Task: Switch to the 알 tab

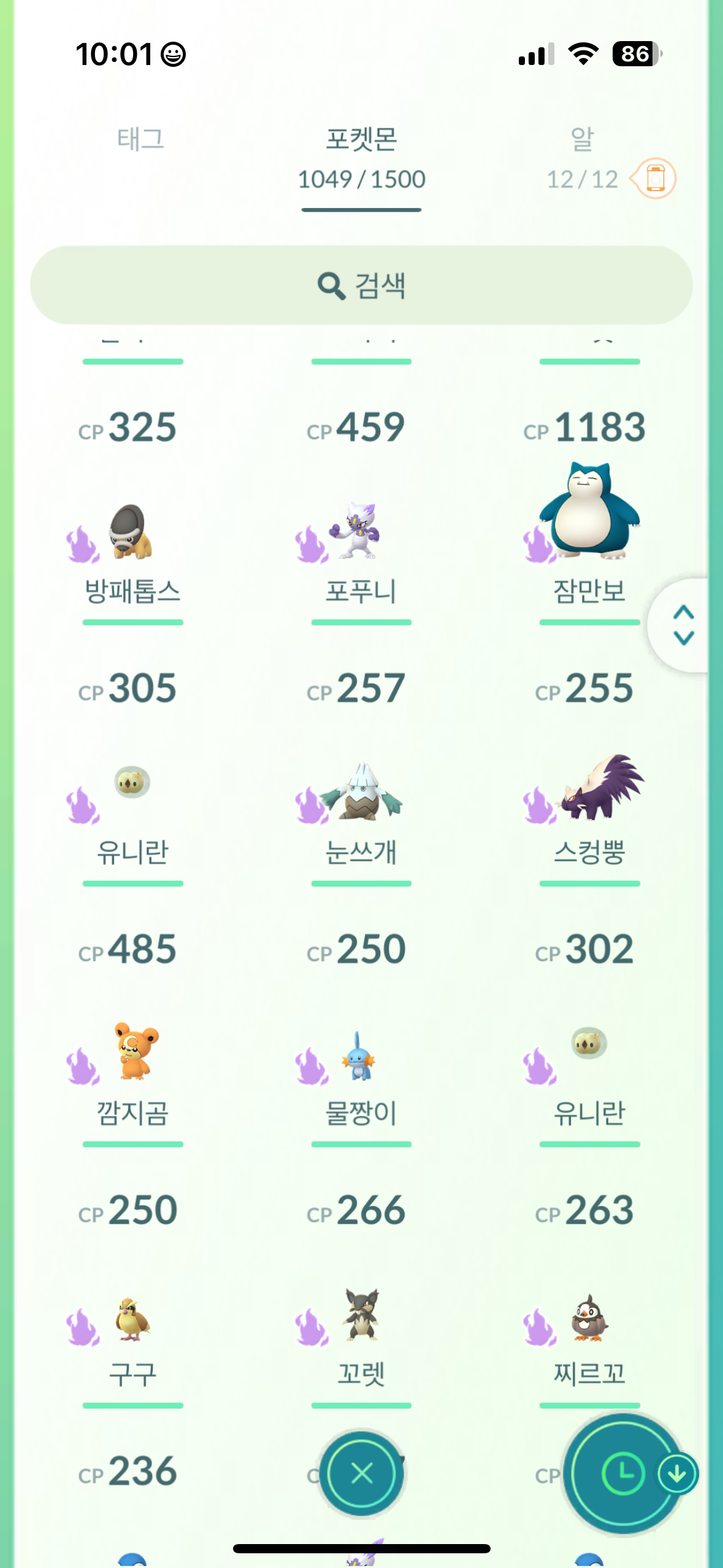Action: pos(581,140)
